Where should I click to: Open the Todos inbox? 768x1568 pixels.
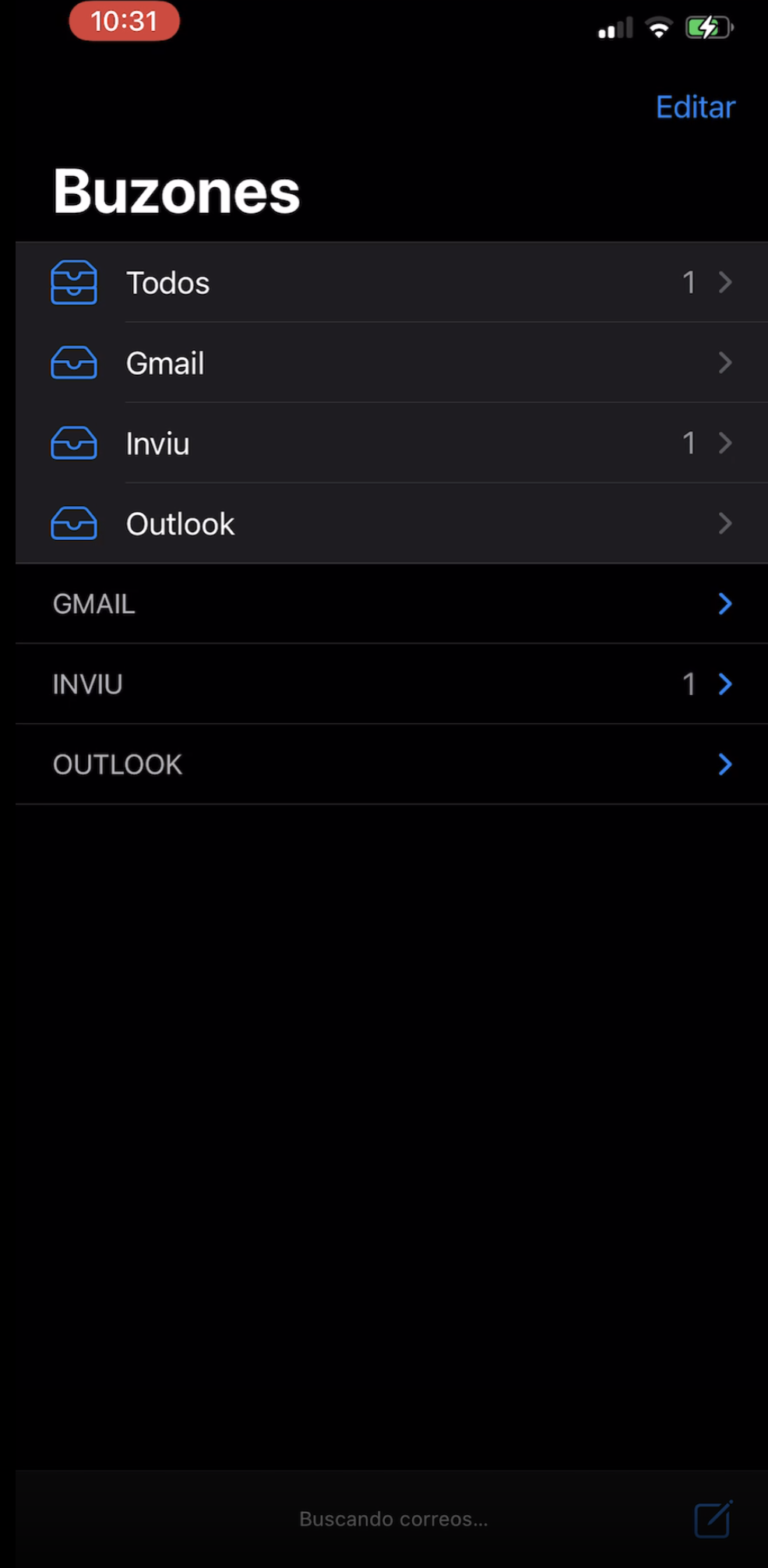(392, 282)
